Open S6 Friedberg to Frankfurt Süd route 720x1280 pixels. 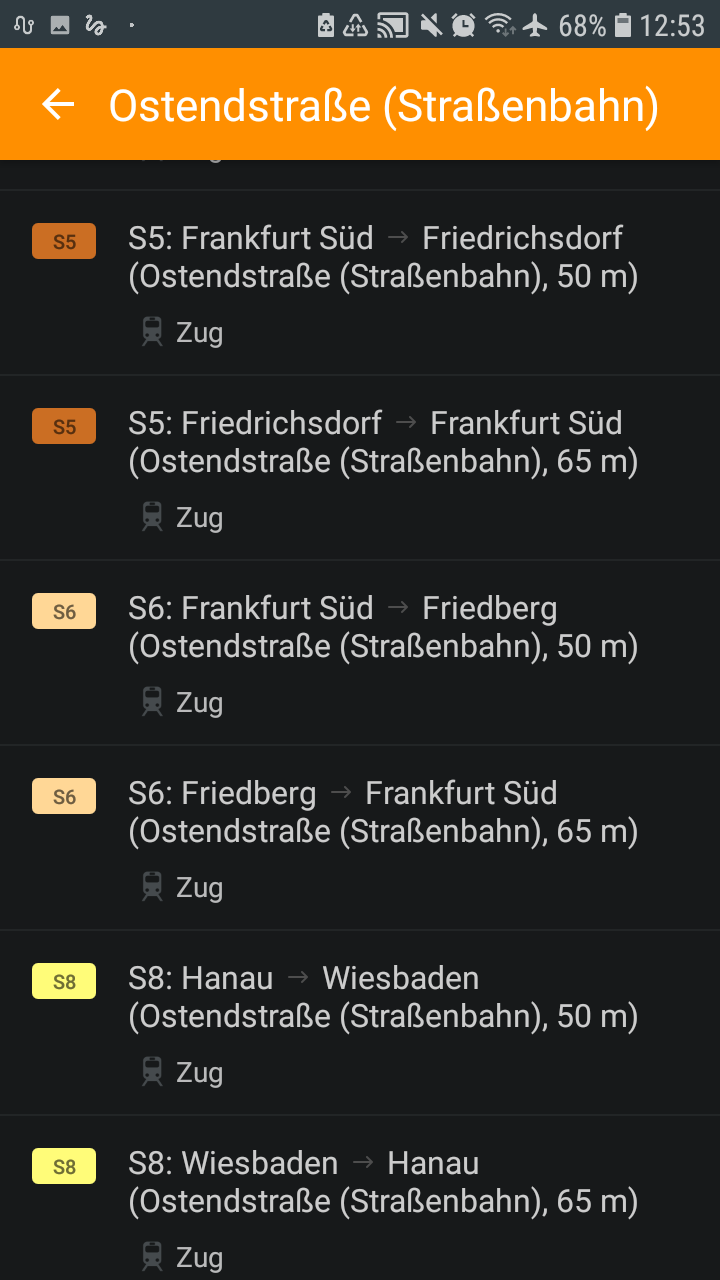coord(382,813)
